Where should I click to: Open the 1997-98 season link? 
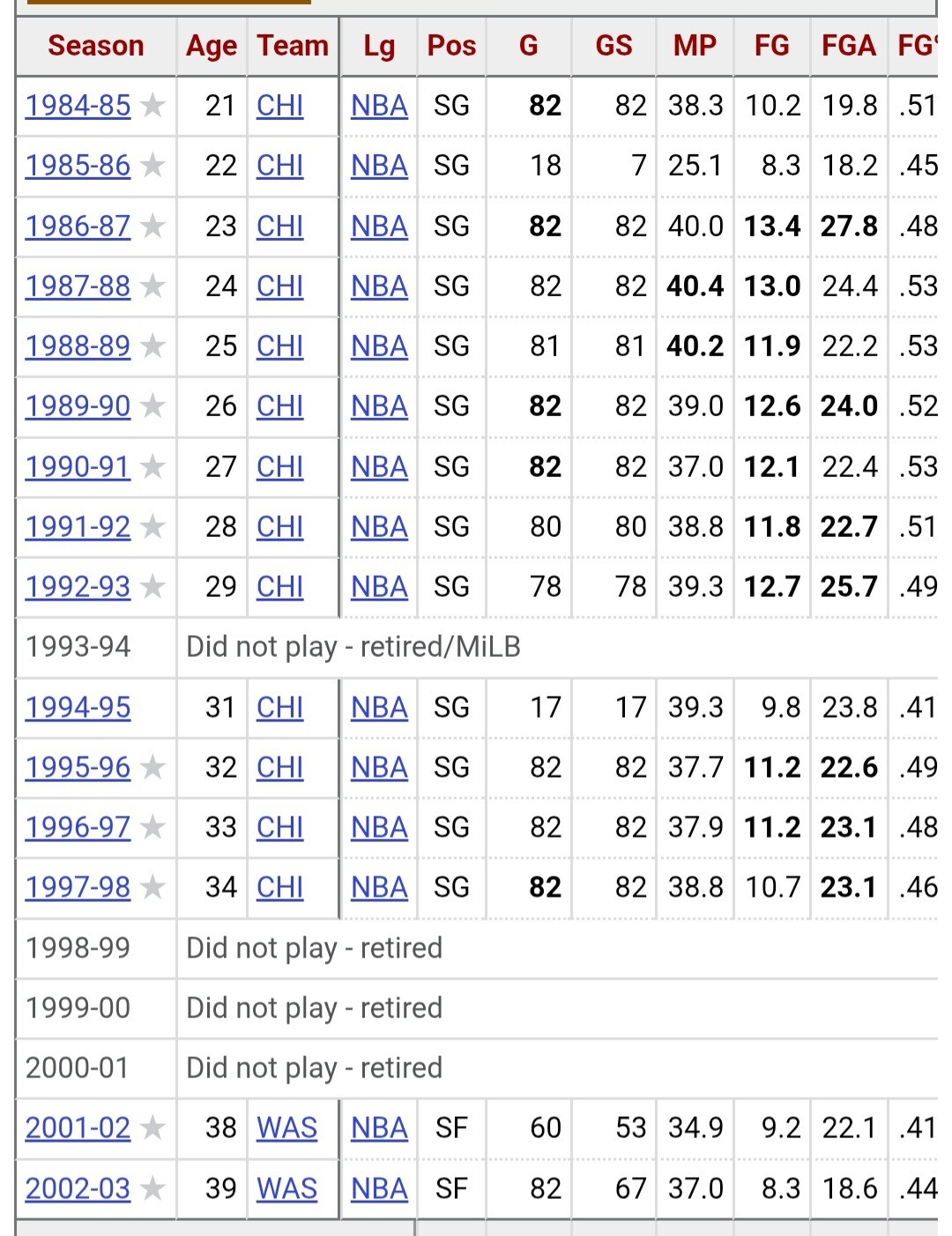[x=78, y=887]
